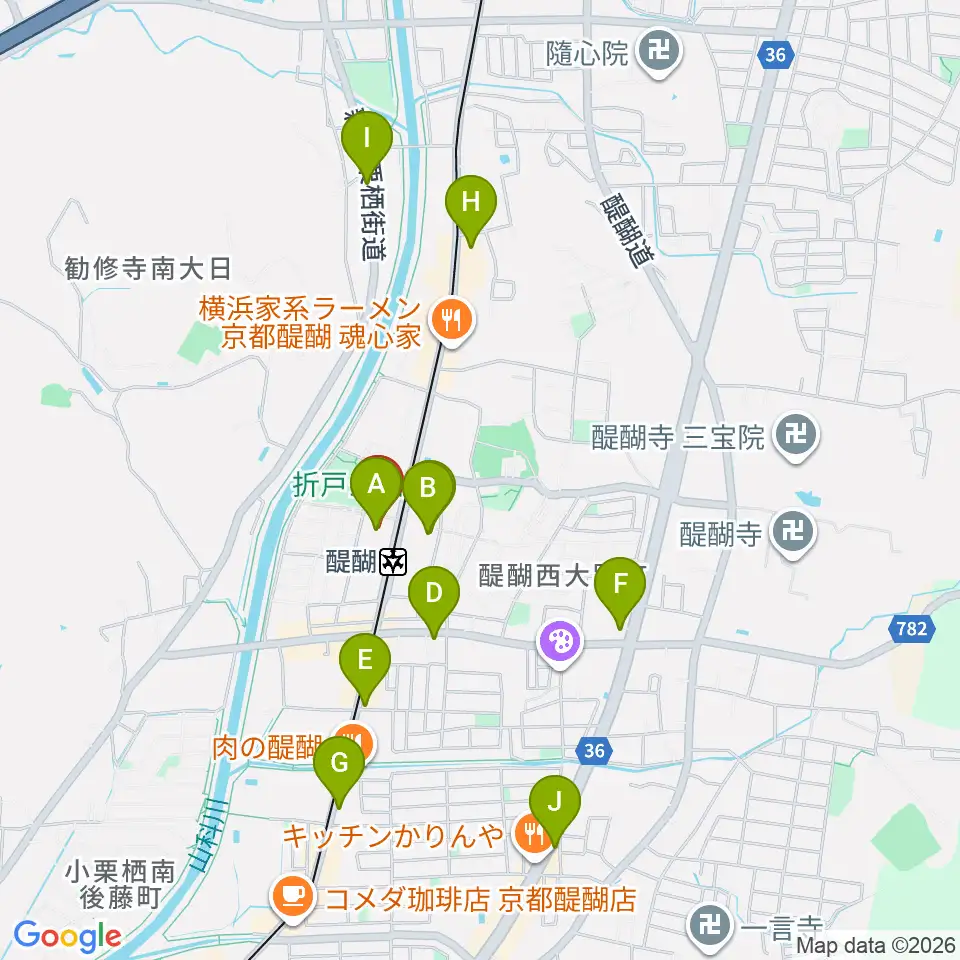Select the 醍醐 station icon
The image size is (960, 960).
click(x=392, y=561)
